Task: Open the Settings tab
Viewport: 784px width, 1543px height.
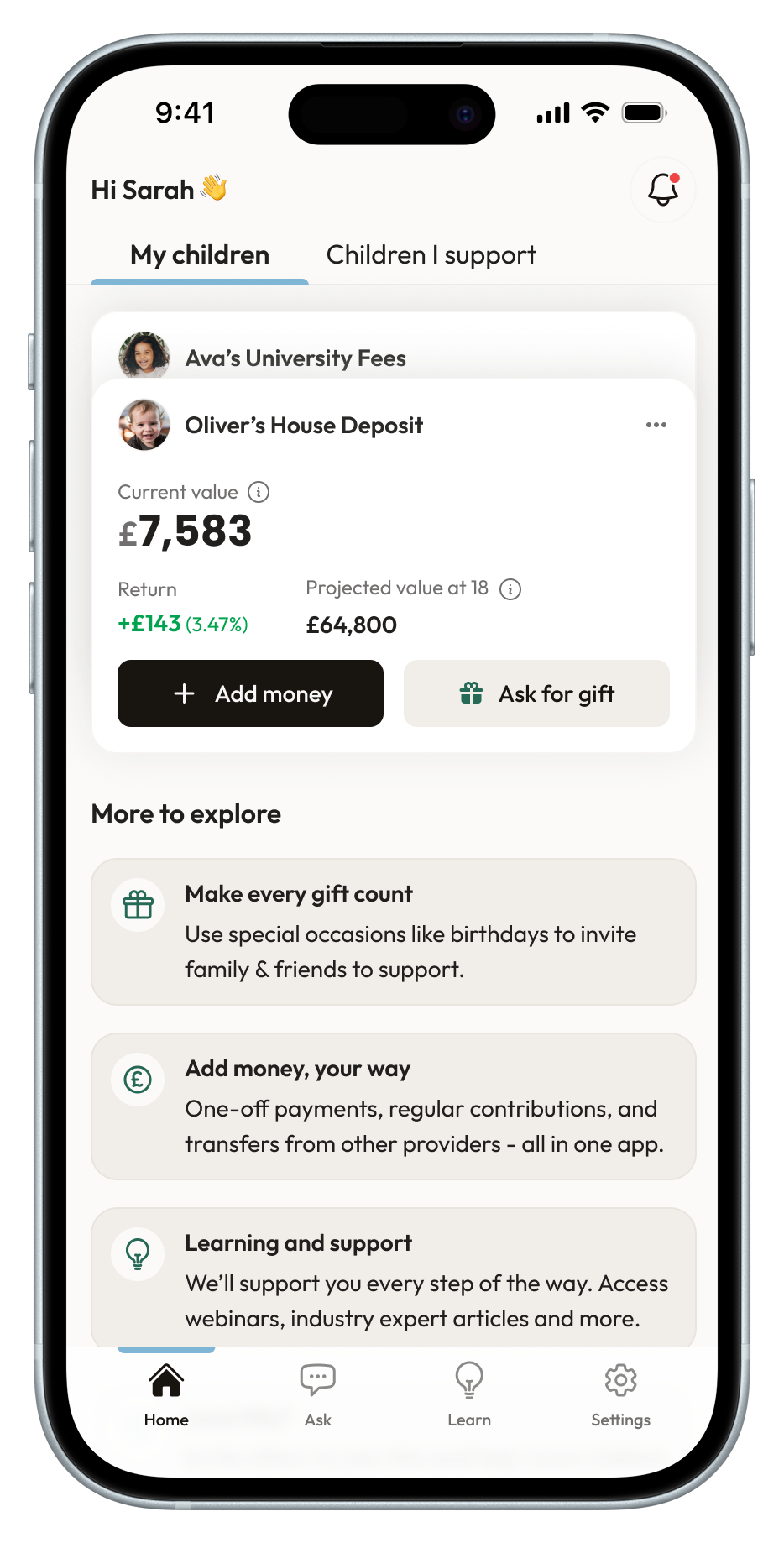Action: 620,1394
